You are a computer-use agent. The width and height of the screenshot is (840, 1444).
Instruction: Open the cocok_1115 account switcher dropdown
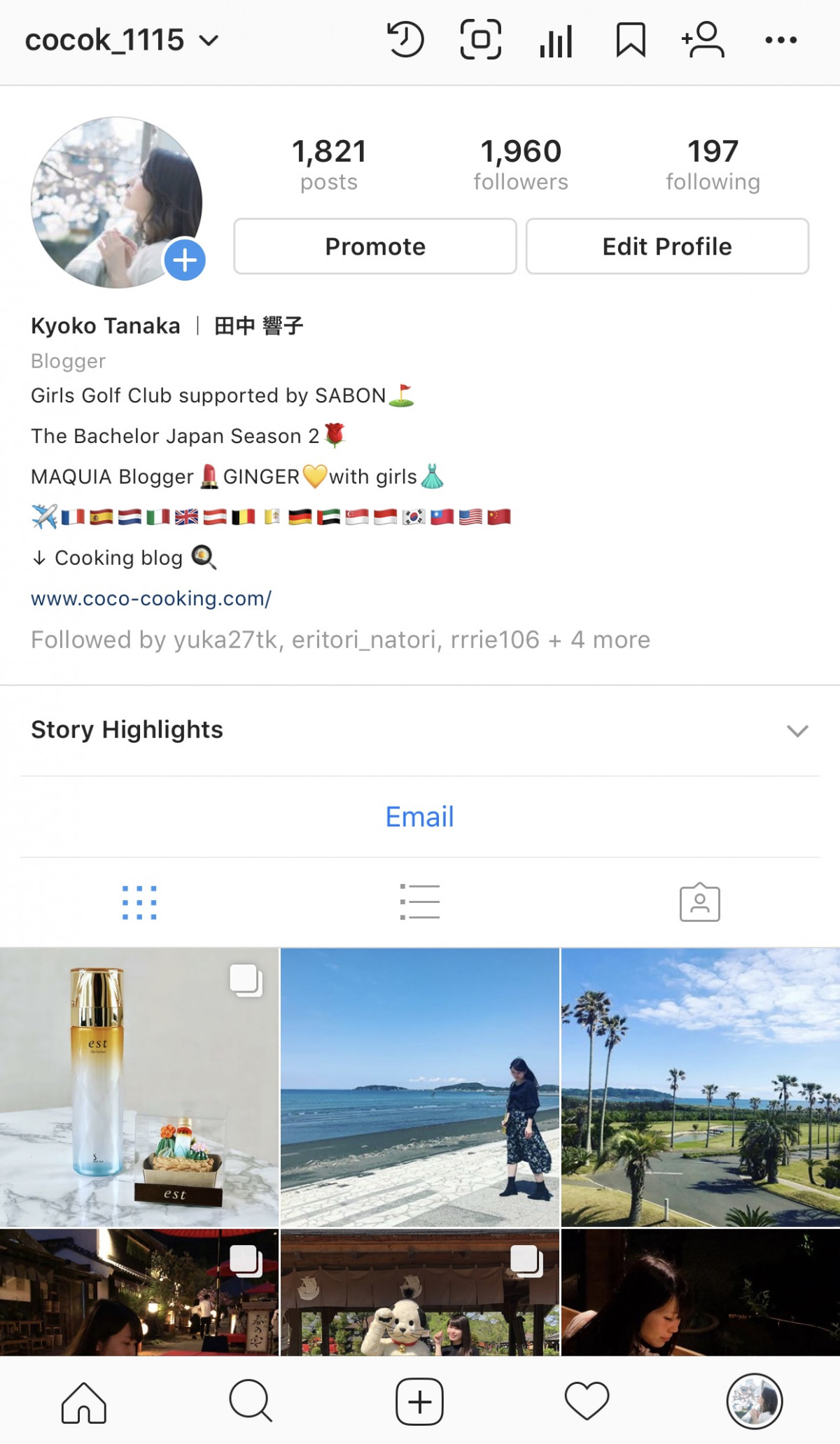pyautogui.click(x=122, y=41)
